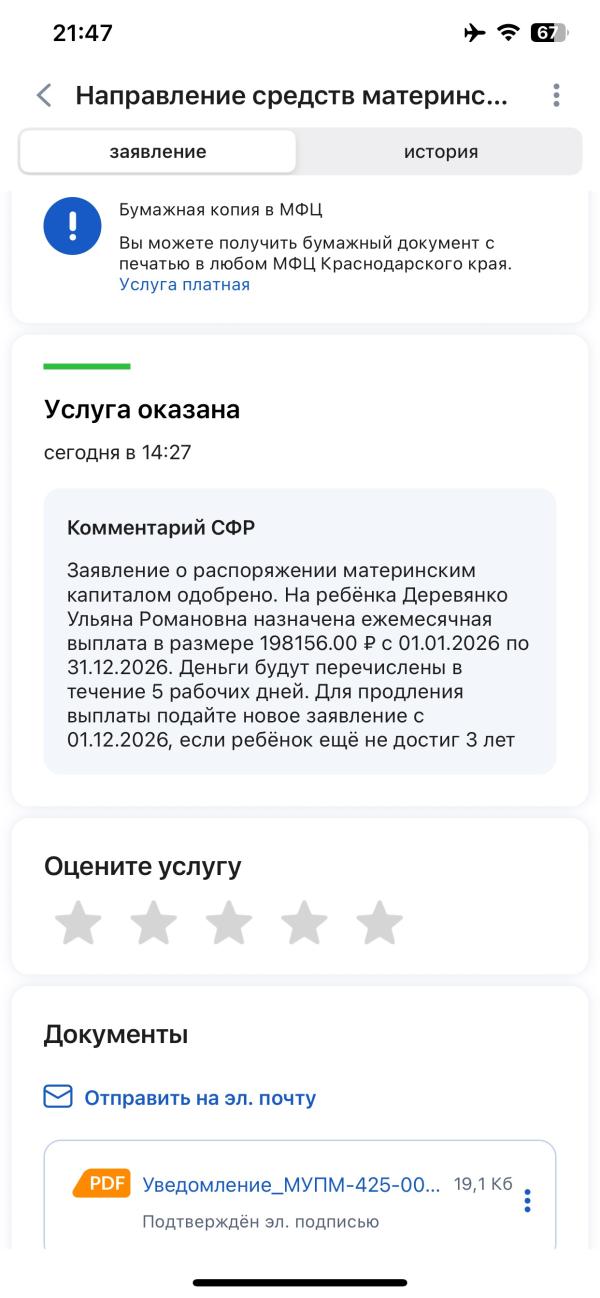The height and width of the screenshot is (1298, 600).
Task: Rate the service one star
Action: coord(78,922)
